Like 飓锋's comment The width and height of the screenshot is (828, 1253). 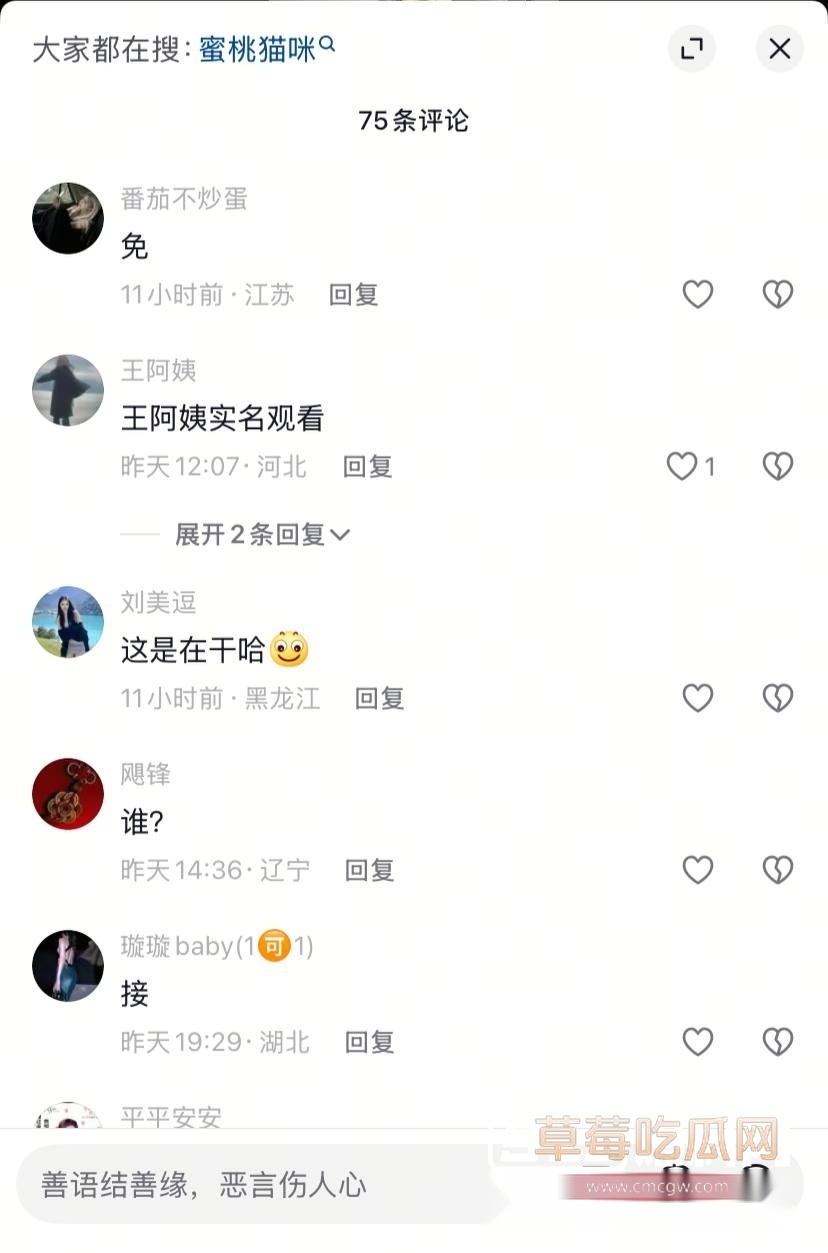tap(697, 870)
